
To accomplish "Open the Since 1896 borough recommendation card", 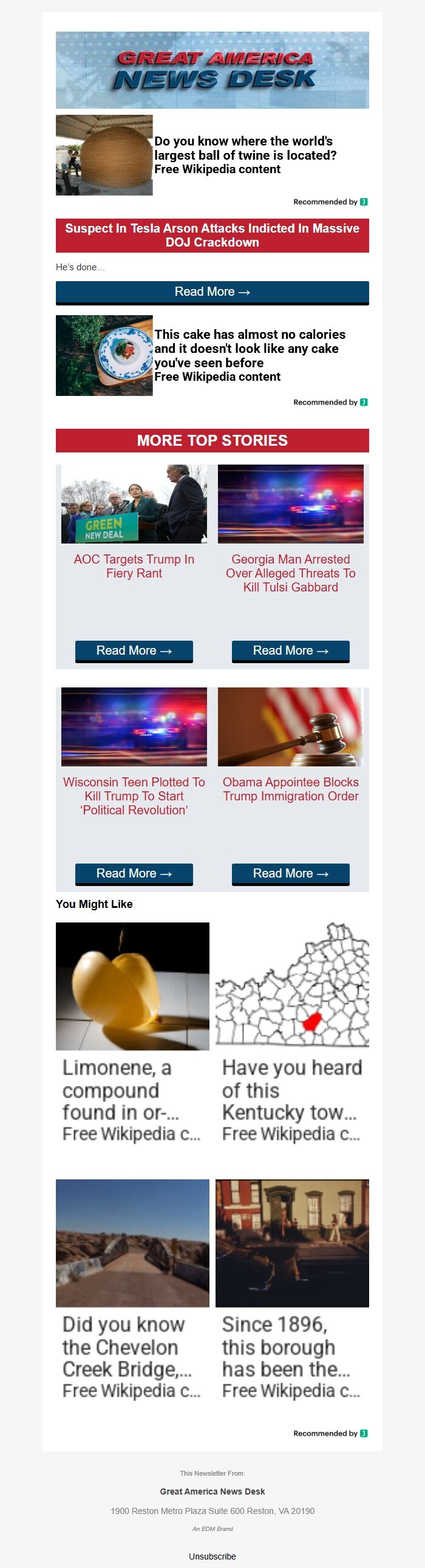I will [291, 1292].
